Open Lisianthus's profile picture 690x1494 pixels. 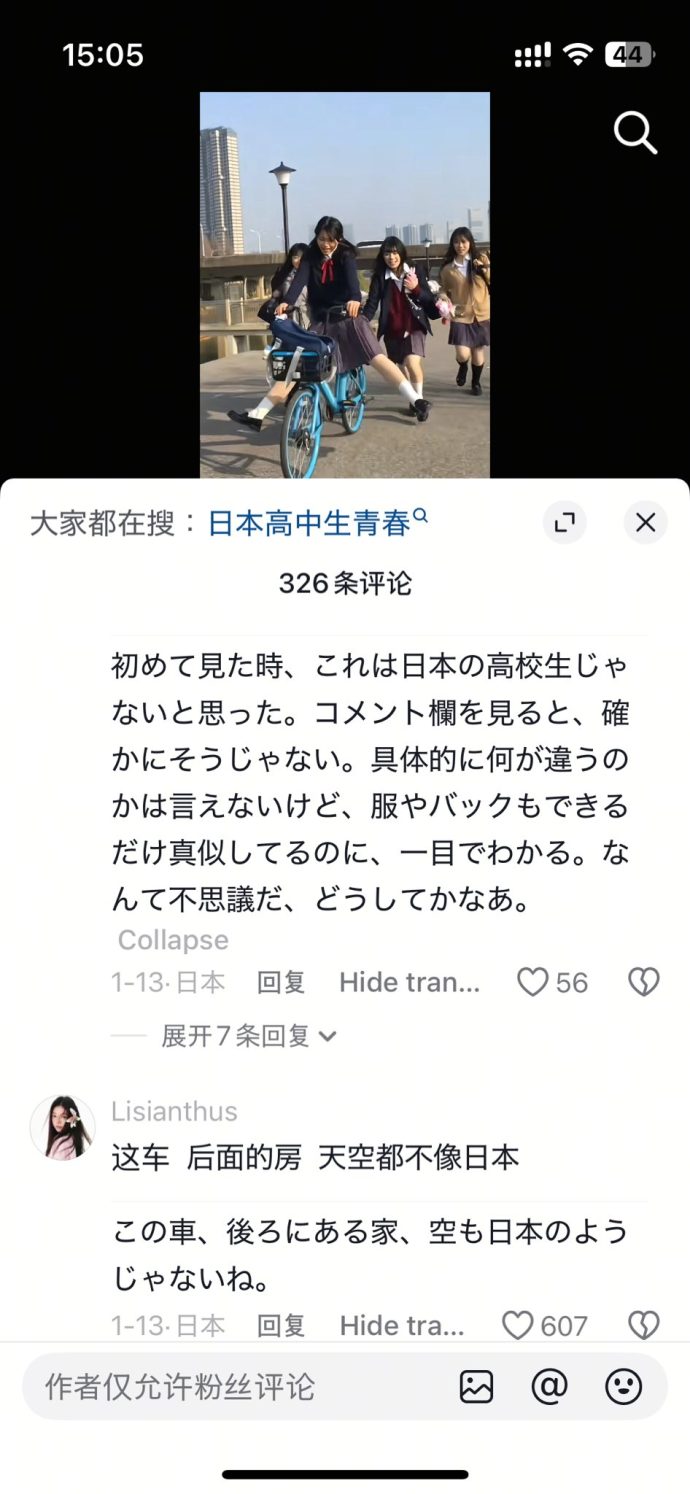point(62,1127)
